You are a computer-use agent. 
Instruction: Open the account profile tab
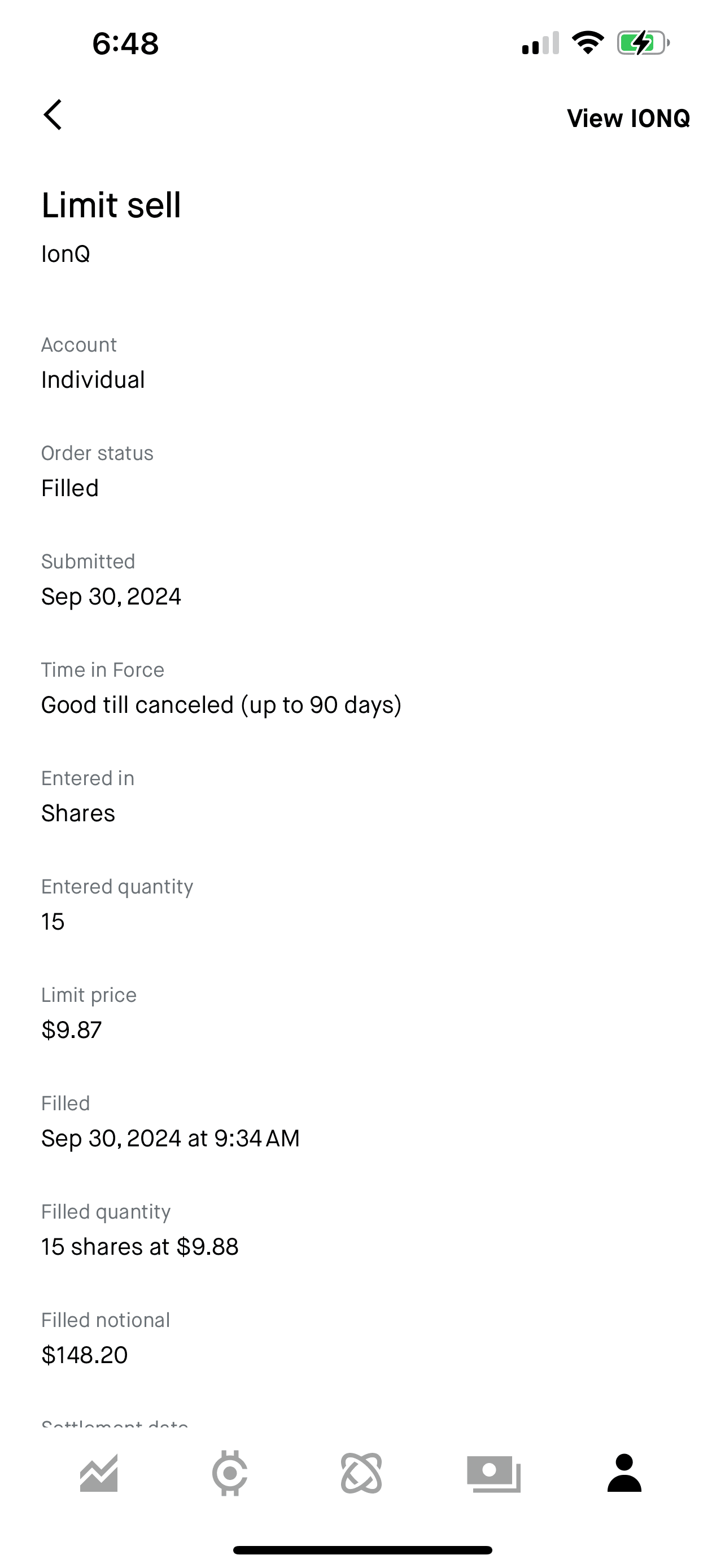624,1474
